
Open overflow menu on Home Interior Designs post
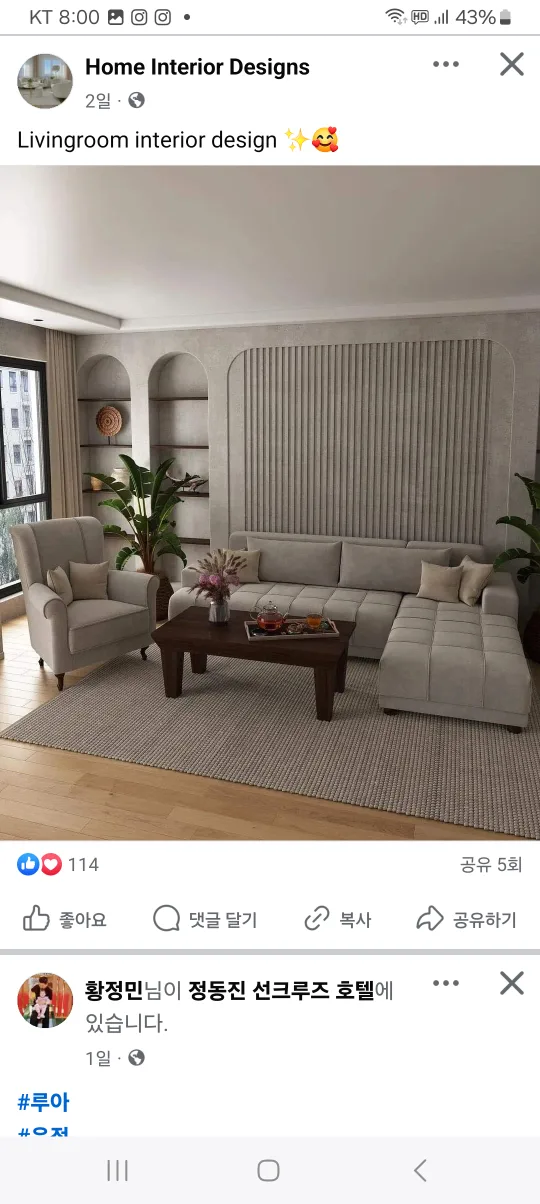pyautogui.click(x=446, y=65)
